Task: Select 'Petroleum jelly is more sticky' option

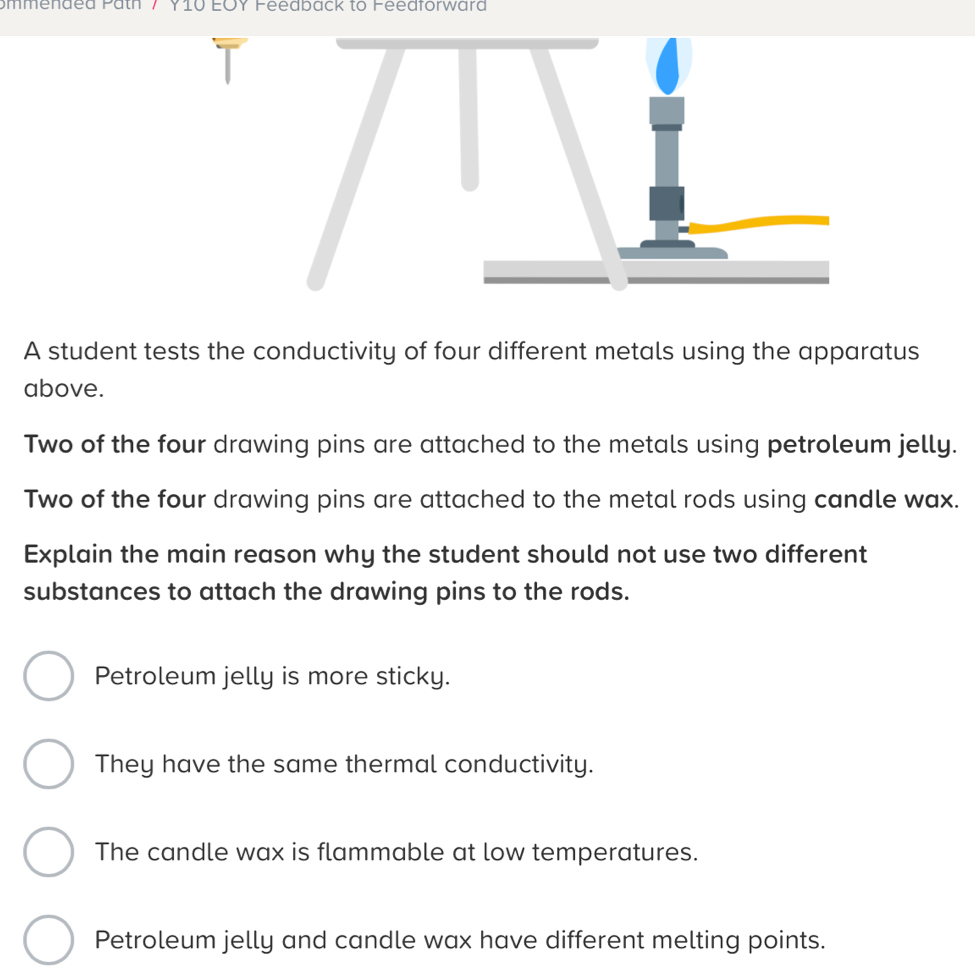Action: click(x=48, y=676)
